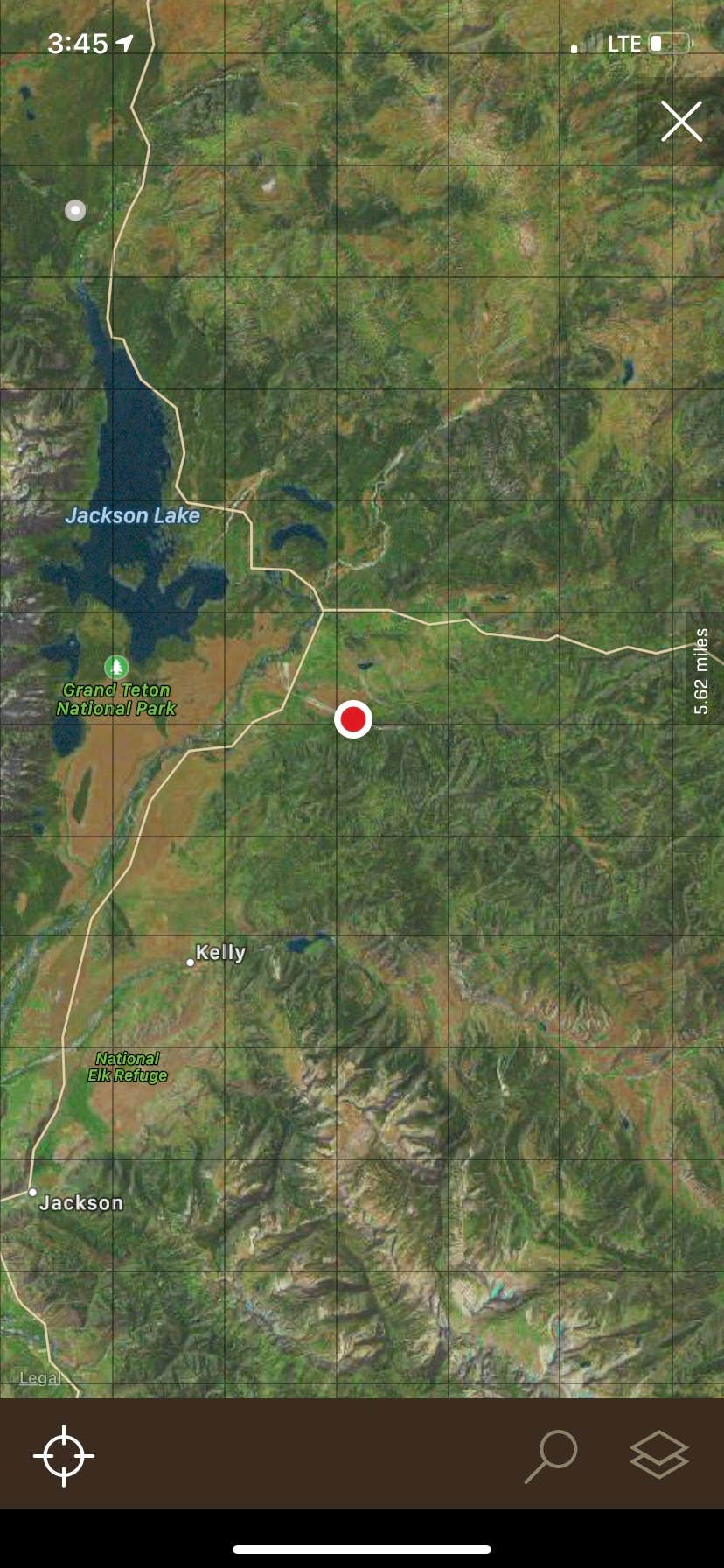This screenshot has height=1568, width=724.
Task: Select Grand Teton National Park marker
Action: [x=116, y=668]
